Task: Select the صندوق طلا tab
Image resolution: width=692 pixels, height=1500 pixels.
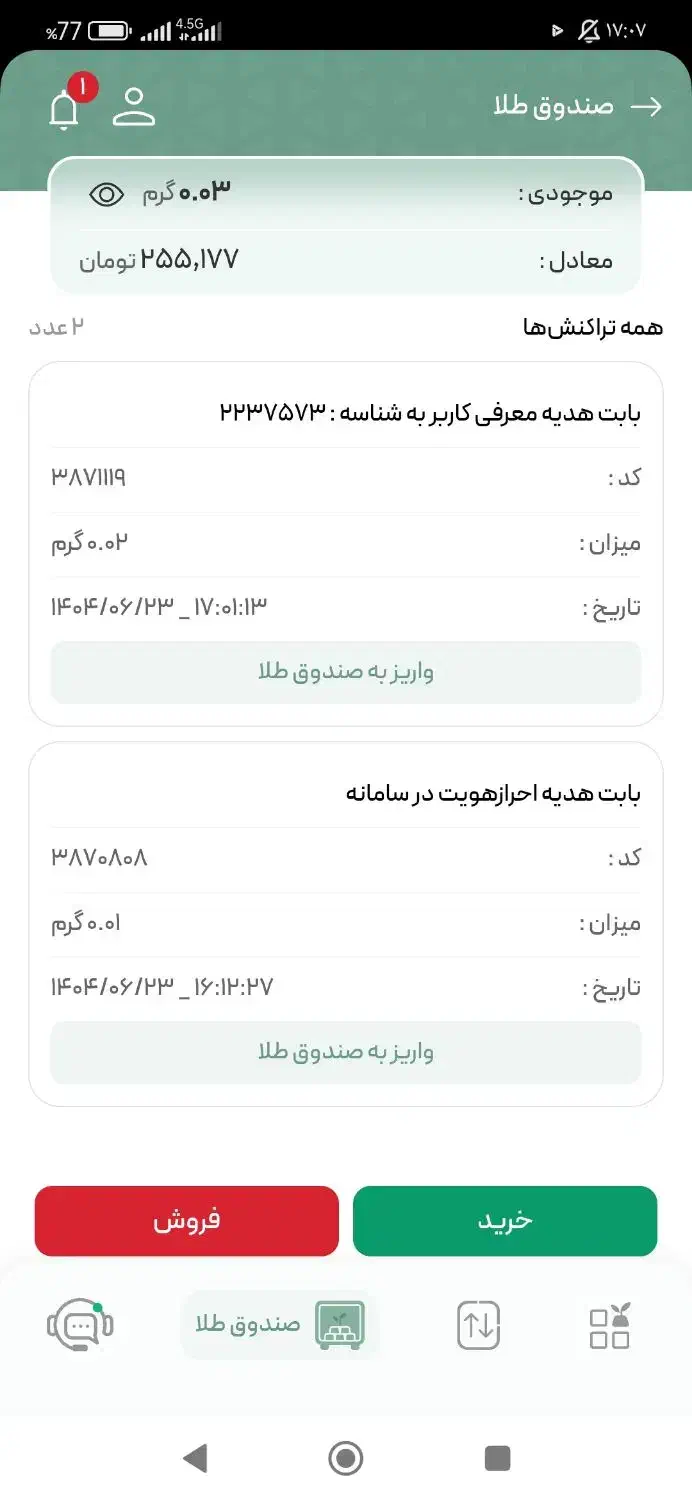Action: pos(280,1325)
